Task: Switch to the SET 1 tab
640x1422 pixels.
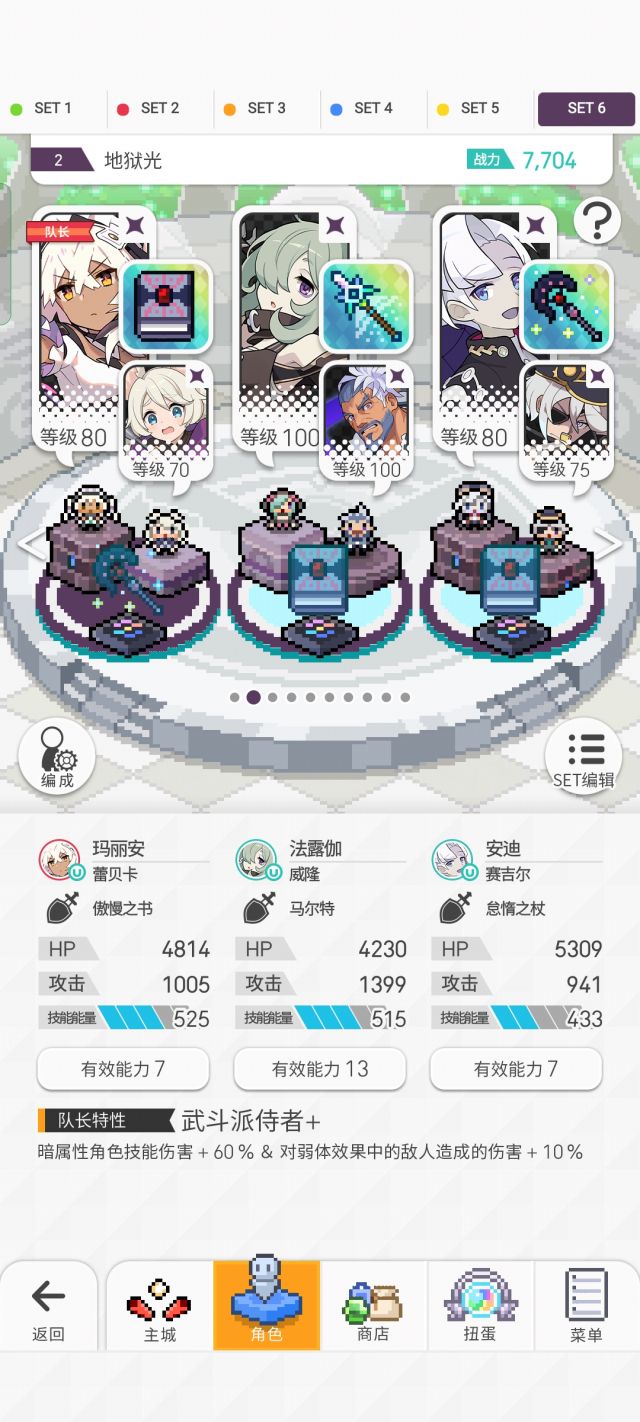Action: point(53,108)
